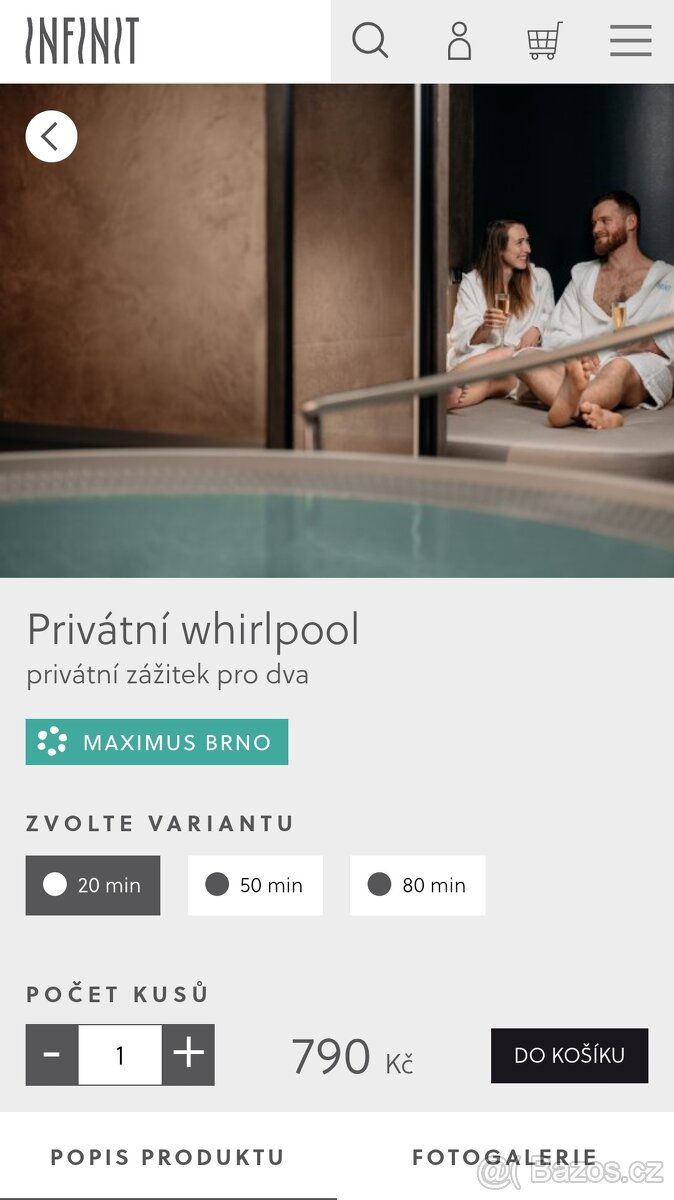Viewport: 674px width, 1200px height.
Task: Go back using the arrow button
Action: point(51,136)
